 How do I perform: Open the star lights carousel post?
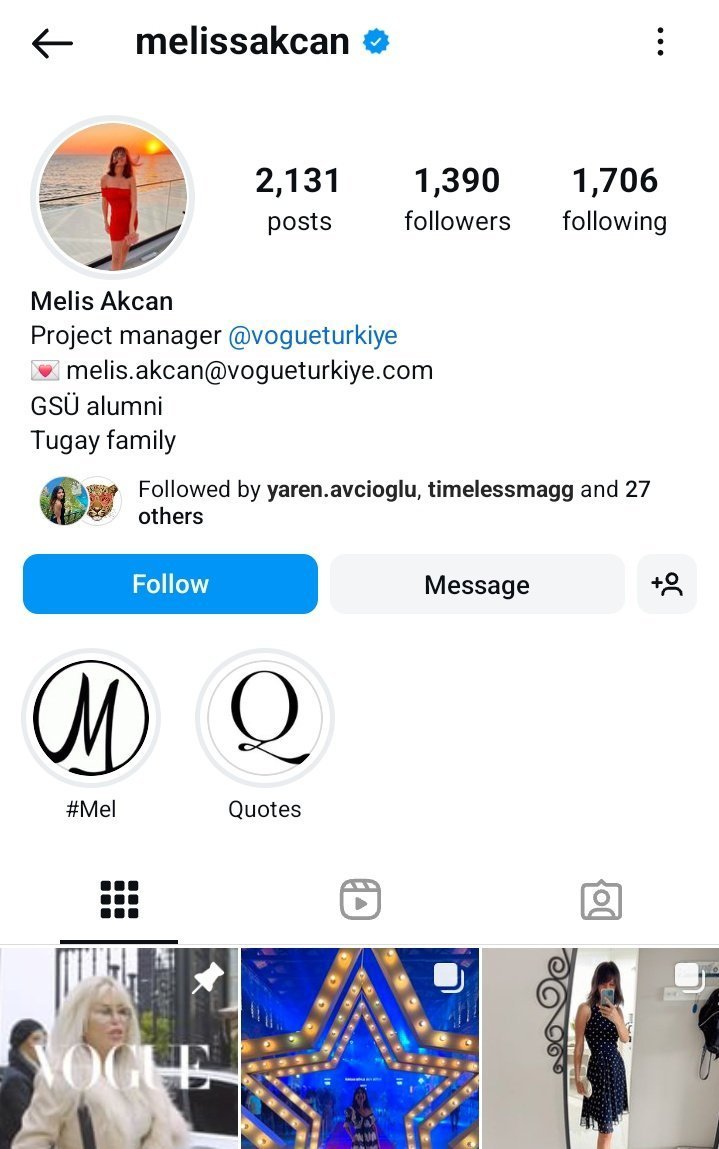point(360,1048)
